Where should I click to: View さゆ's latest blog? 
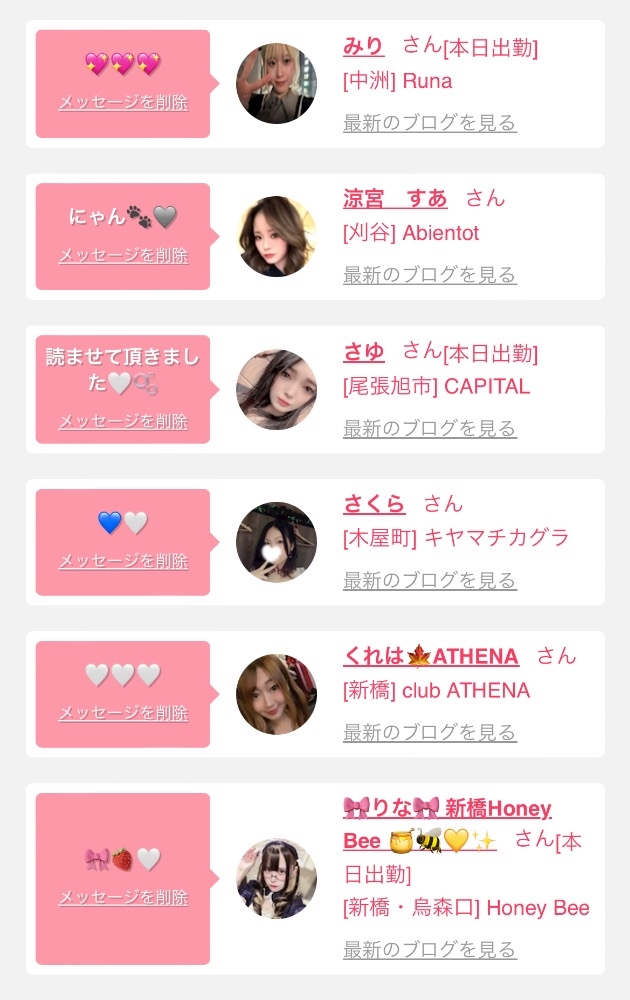[430, 428]
